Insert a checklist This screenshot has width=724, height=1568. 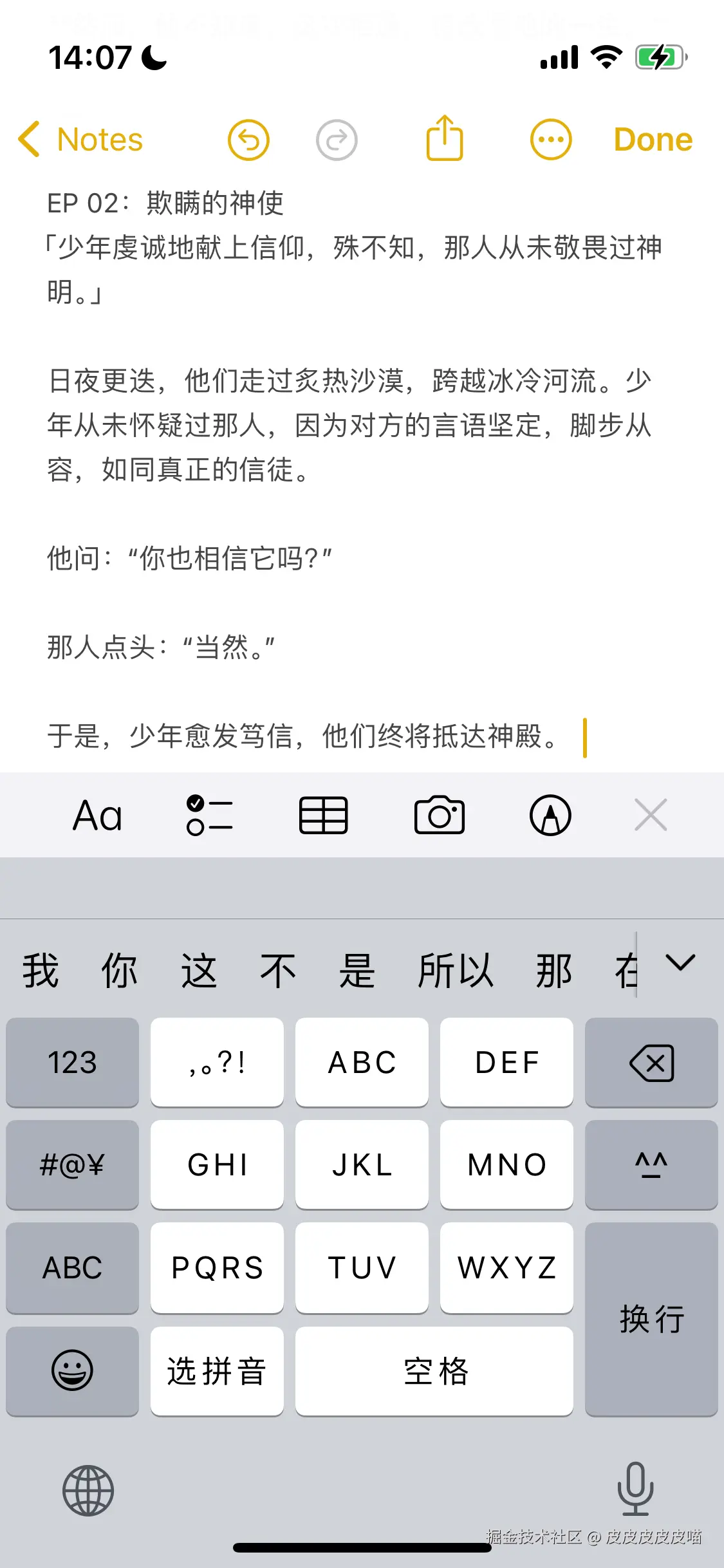point(210,816)
